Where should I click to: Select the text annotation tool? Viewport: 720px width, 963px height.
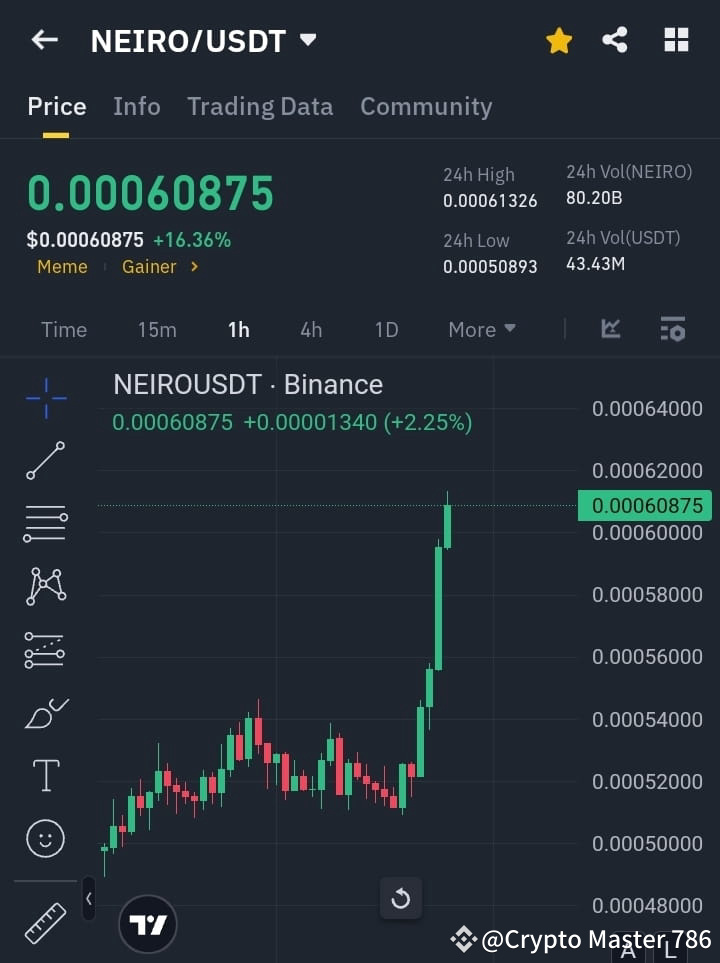pos(45,775)
